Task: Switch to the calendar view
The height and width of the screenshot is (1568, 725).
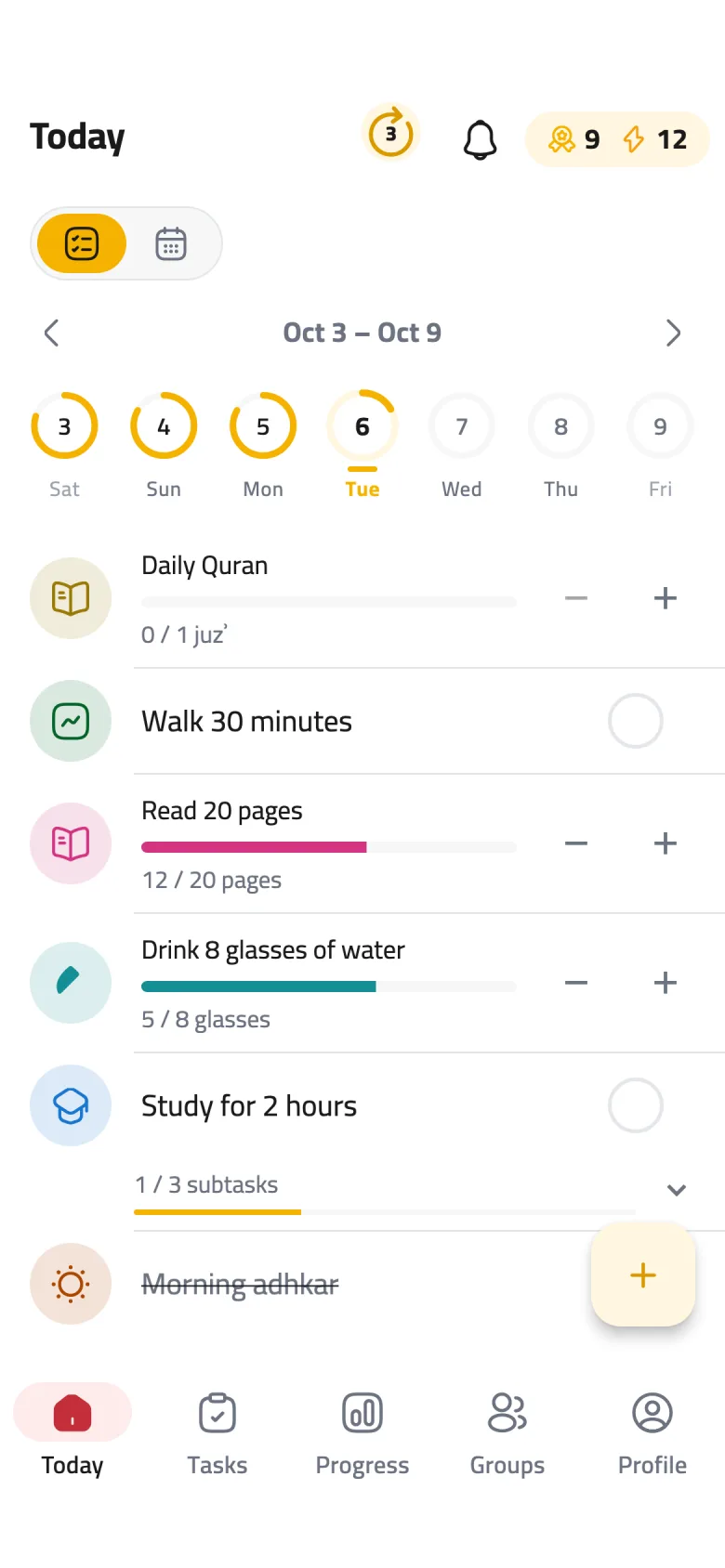Action: (171, 243)
